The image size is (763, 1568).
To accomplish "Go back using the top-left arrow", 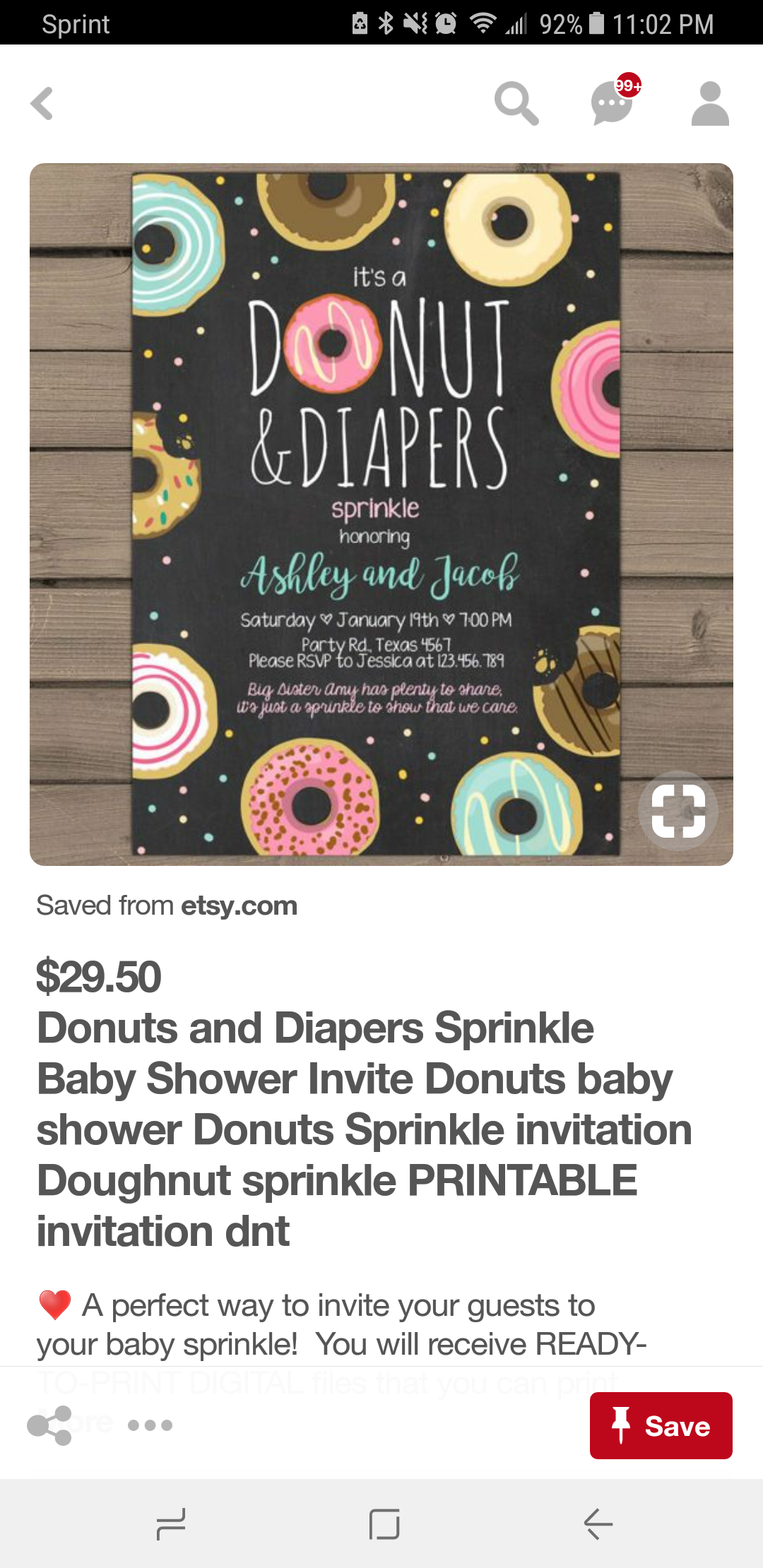I will 42,104.
